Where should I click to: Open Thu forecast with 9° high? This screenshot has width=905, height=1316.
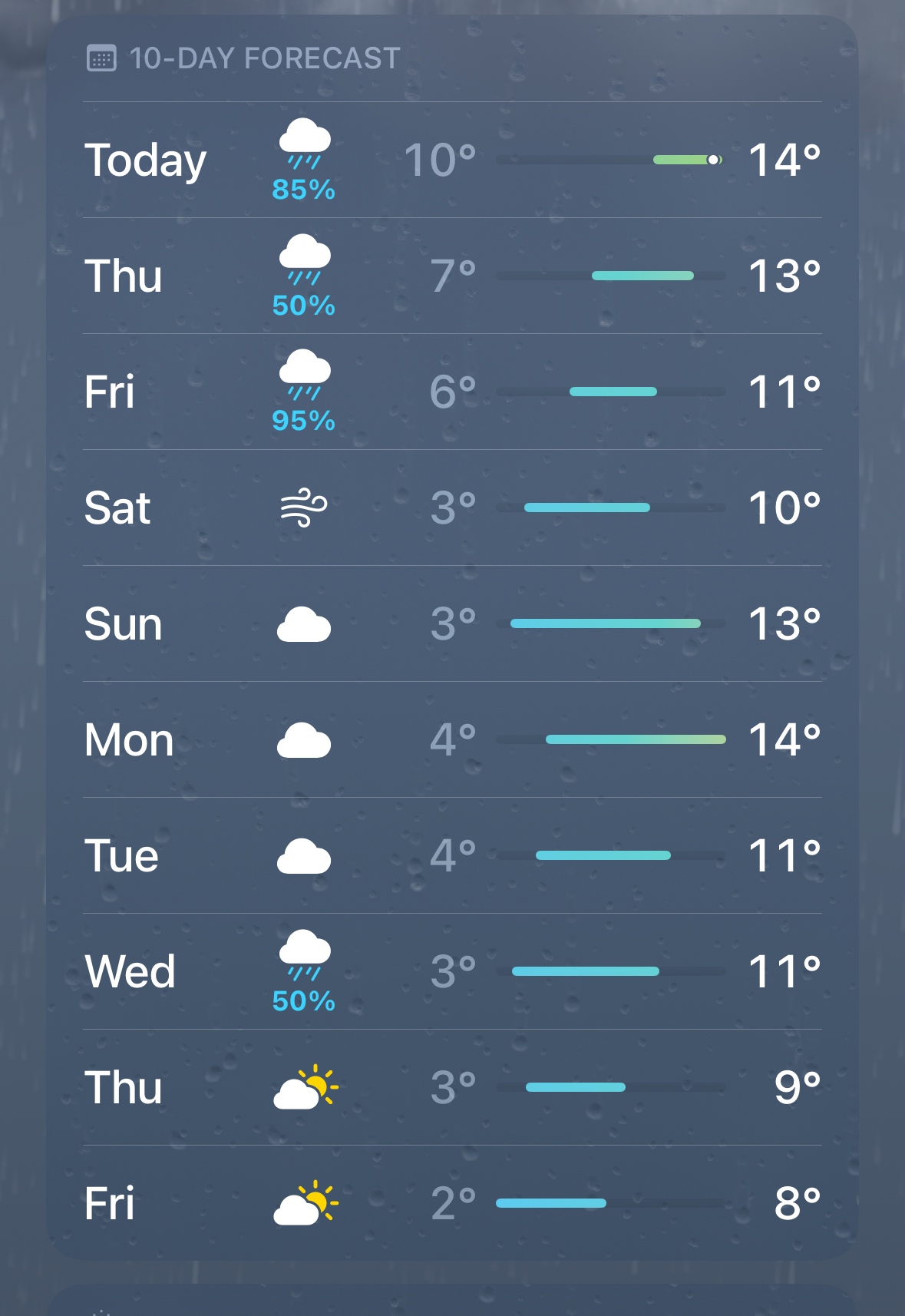[452, 1087]
